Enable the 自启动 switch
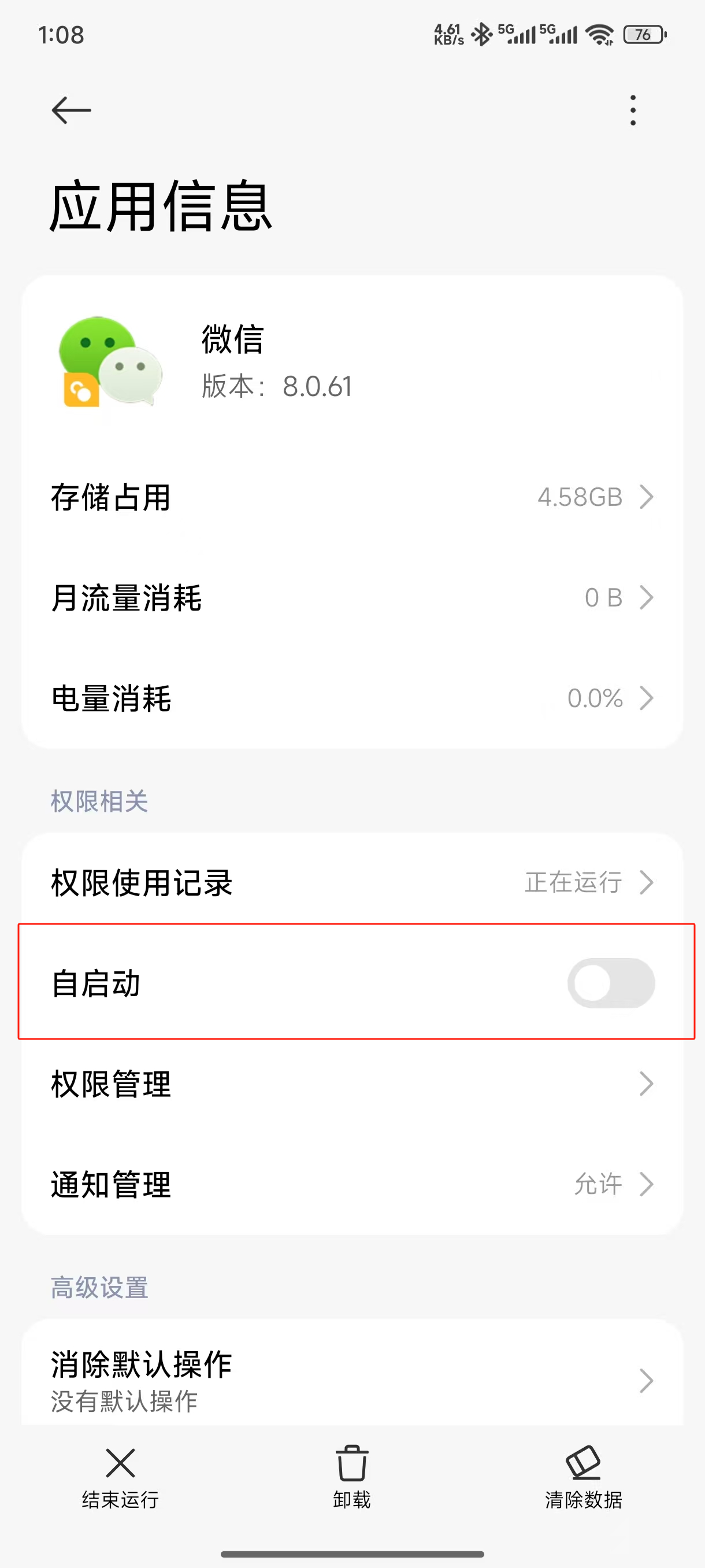705x1568 pixels. point(611,983)
